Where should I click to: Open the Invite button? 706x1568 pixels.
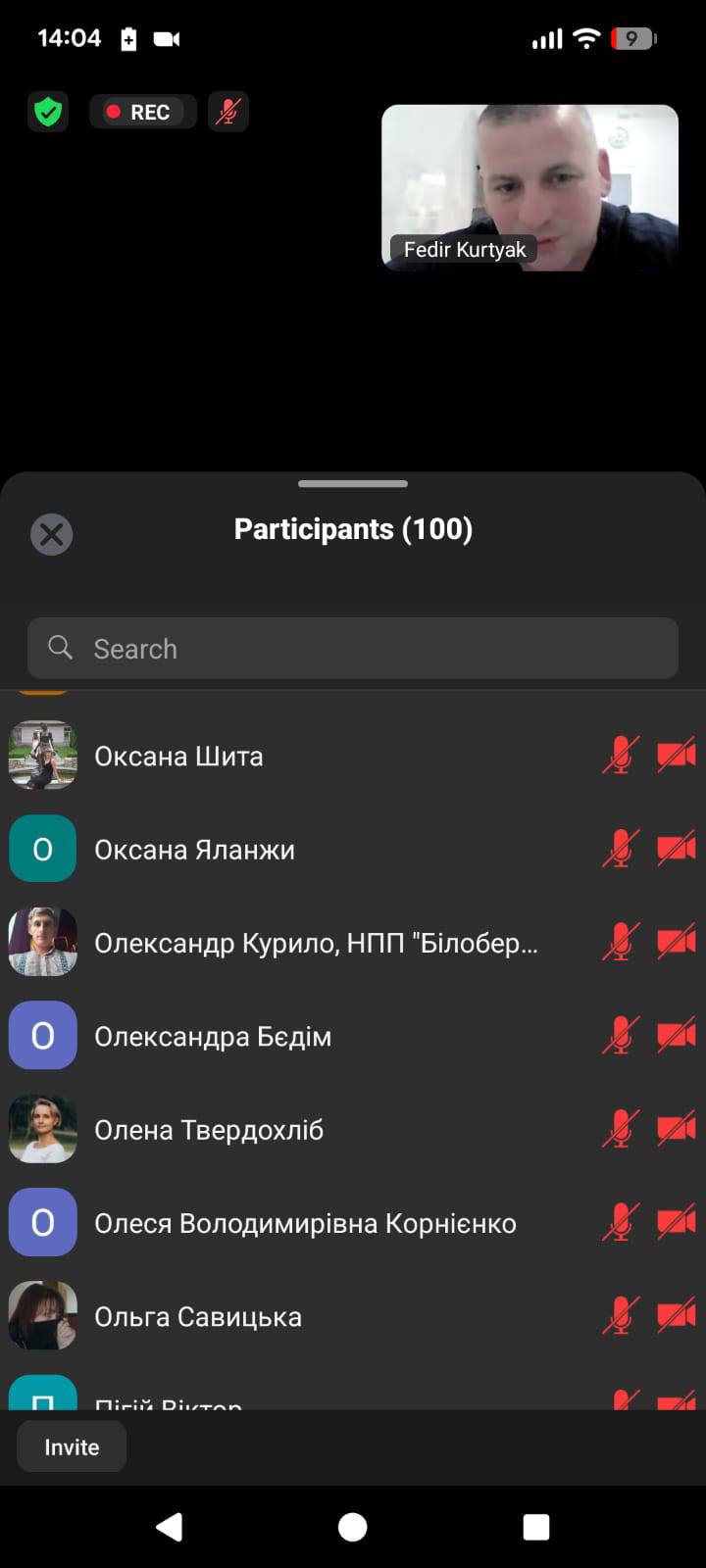tap(72, 1447)
